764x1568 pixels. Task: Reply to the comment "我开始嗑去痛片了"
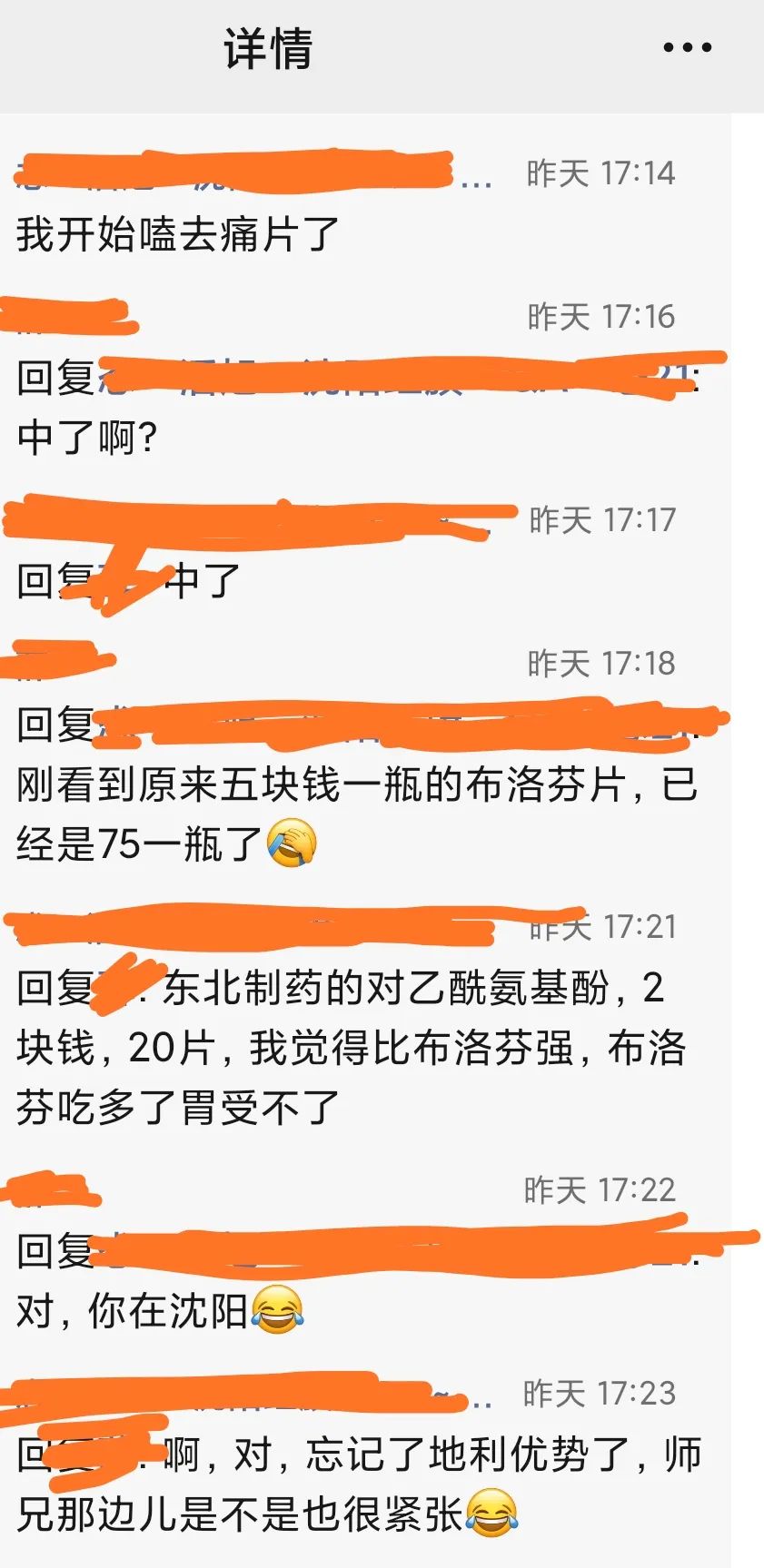pos(178,234)
